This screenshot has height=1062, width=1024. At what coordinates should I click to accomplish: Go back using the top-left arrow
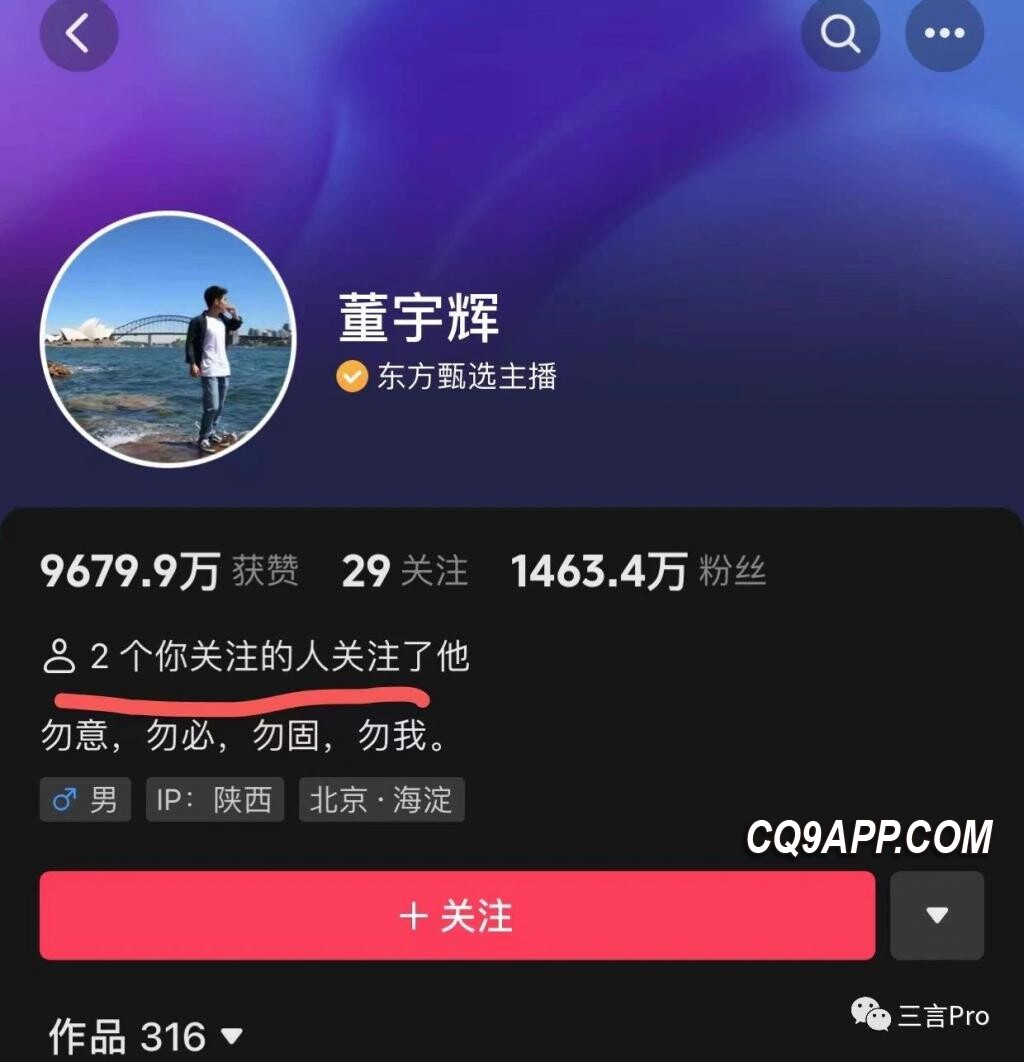[78, 34]
